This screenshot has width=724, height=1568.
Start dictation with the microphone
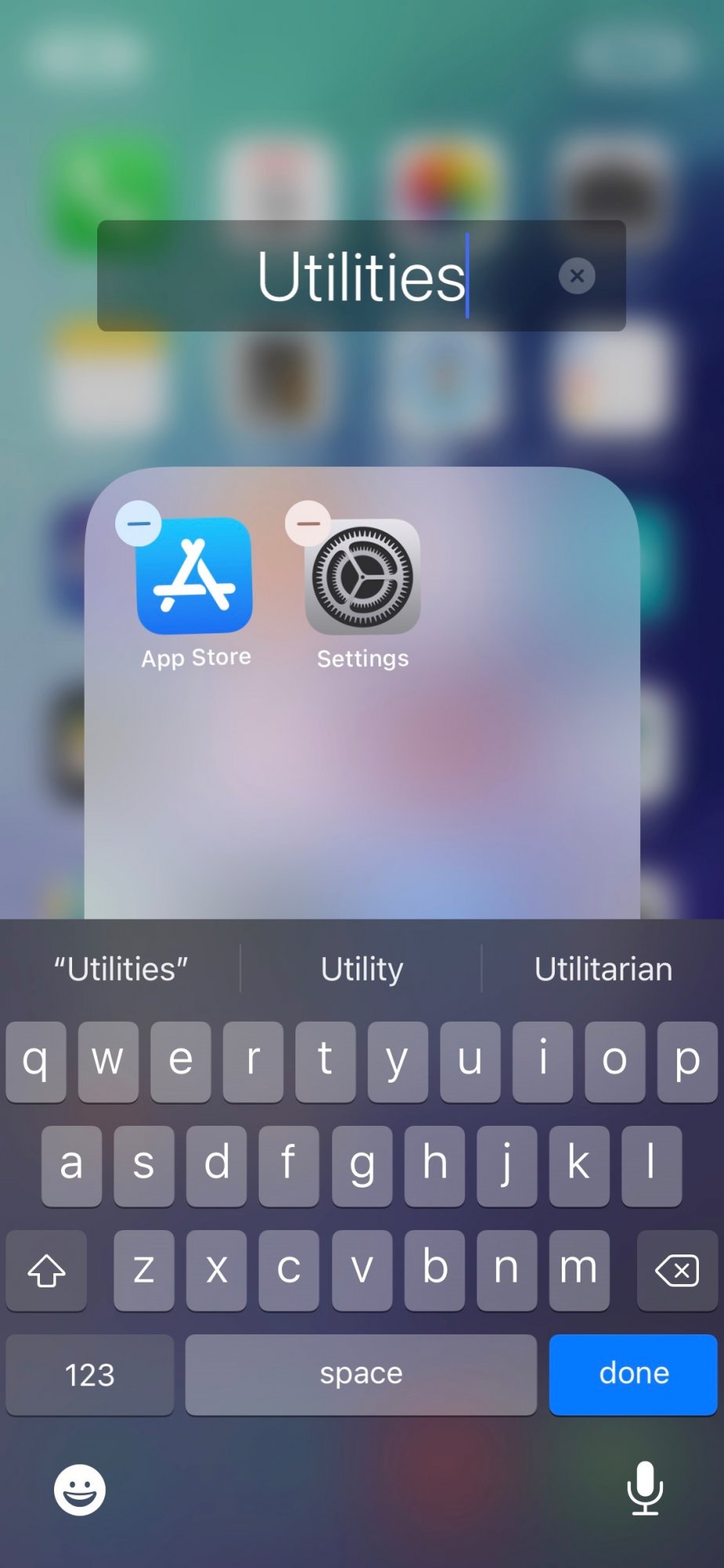645,1488
